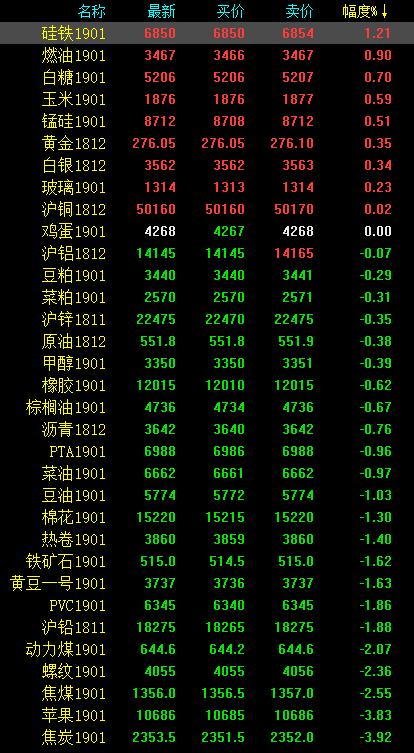Open the 原油1812 quote row
Viewport: 414px width, 753px height.
pos(207,341)
